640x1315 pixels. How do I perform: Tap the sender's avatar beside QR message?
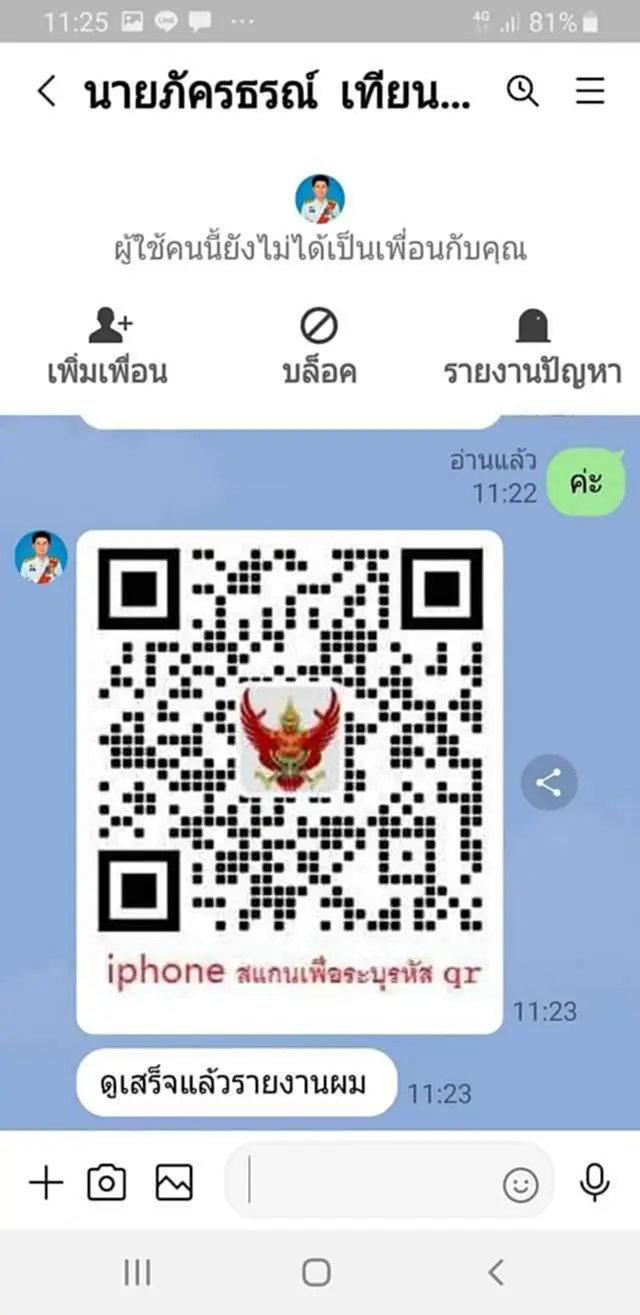point(41,557)
